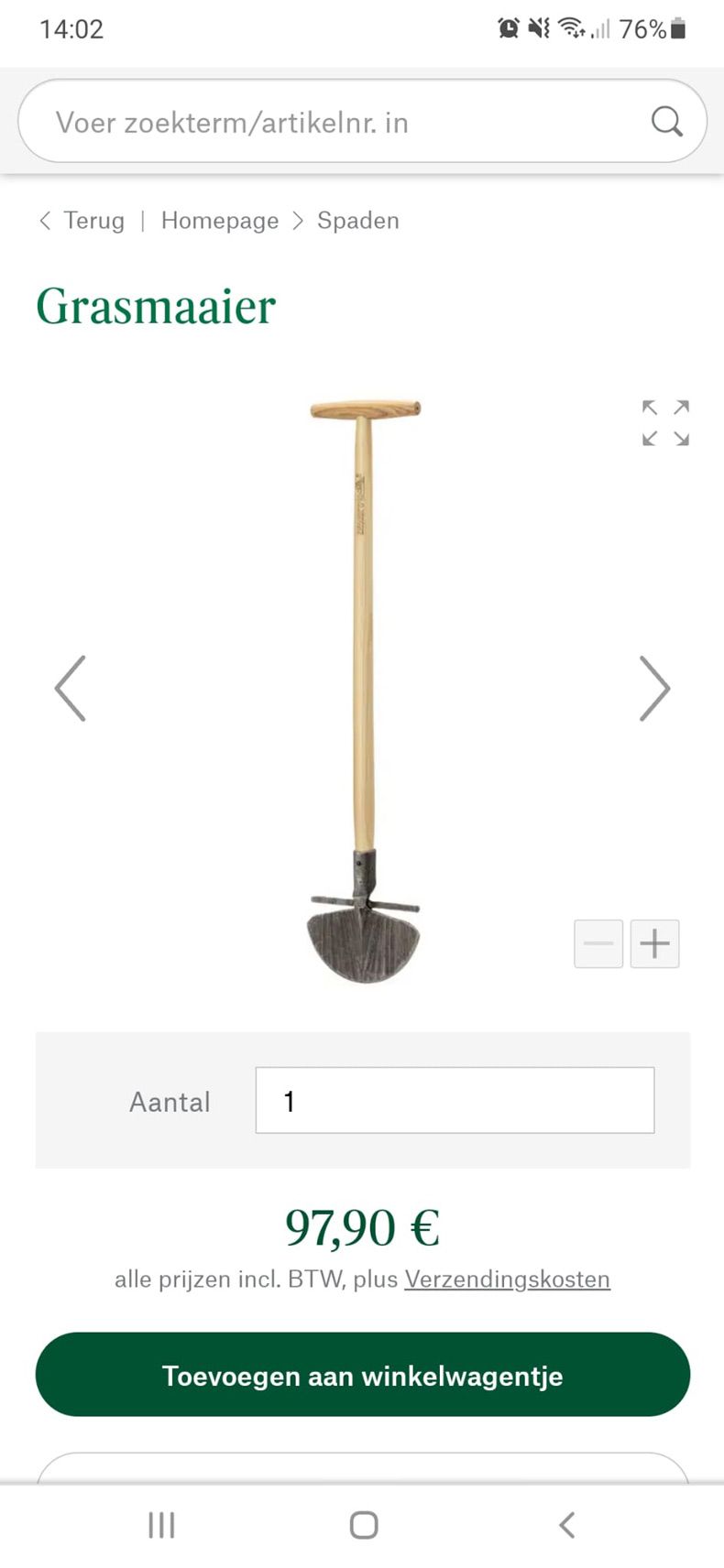Go to the Android home screen
Image resolution: width=724 pixels, height=1568 pixels.
coord(364,1525)
